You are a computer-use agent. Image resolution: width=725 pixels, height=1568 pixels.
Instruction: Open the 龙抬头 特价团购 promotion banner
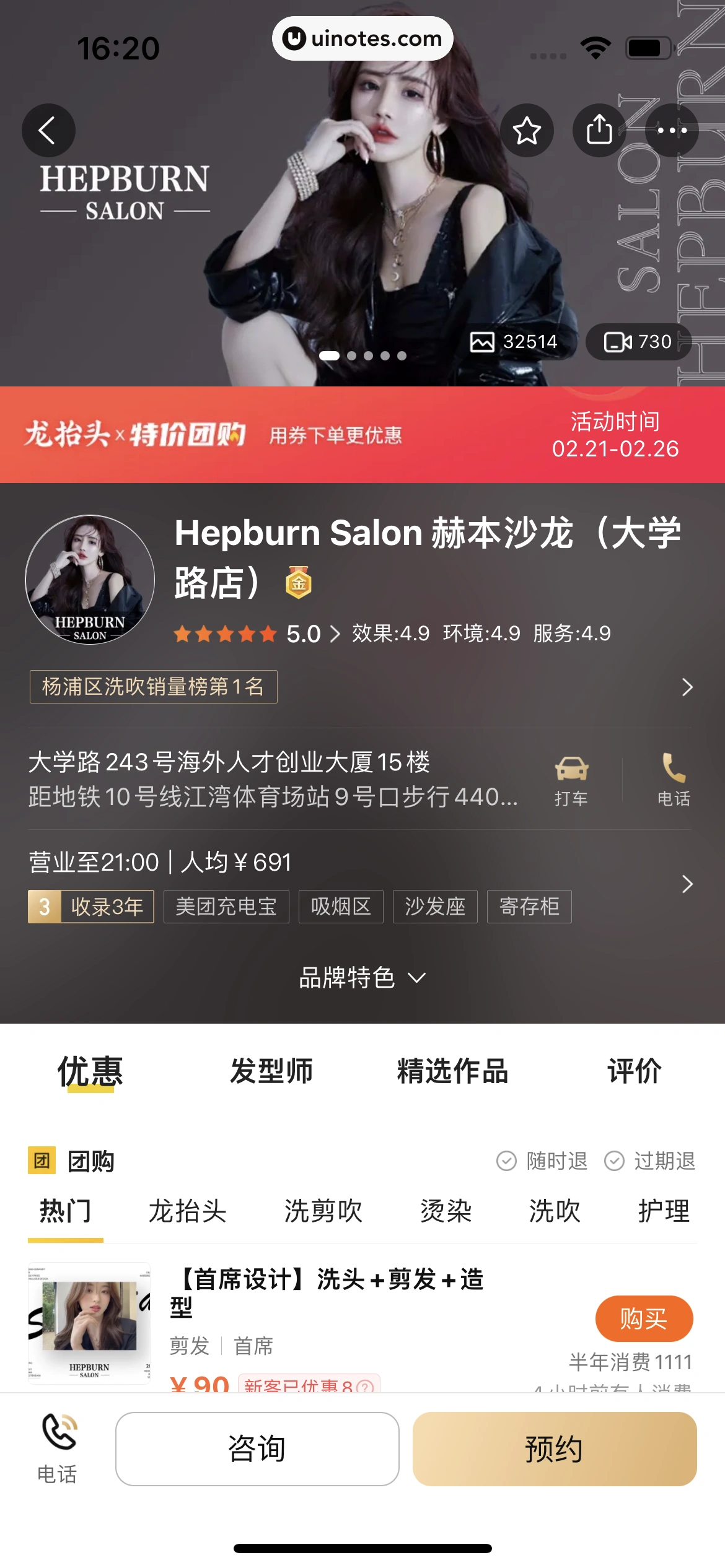click(362, 435)
